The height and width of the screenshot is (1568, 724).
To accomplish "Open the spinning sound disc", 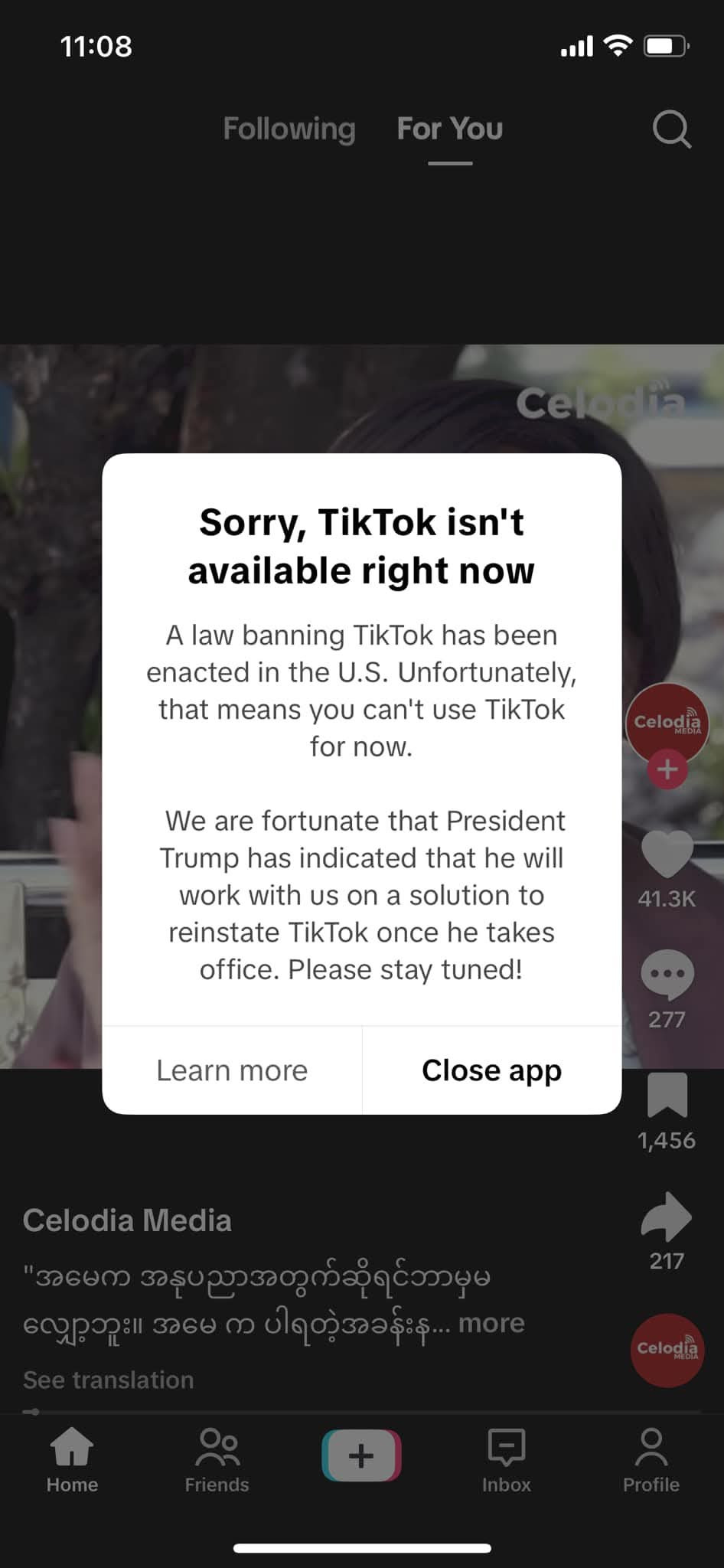I will coord(667,1351).
